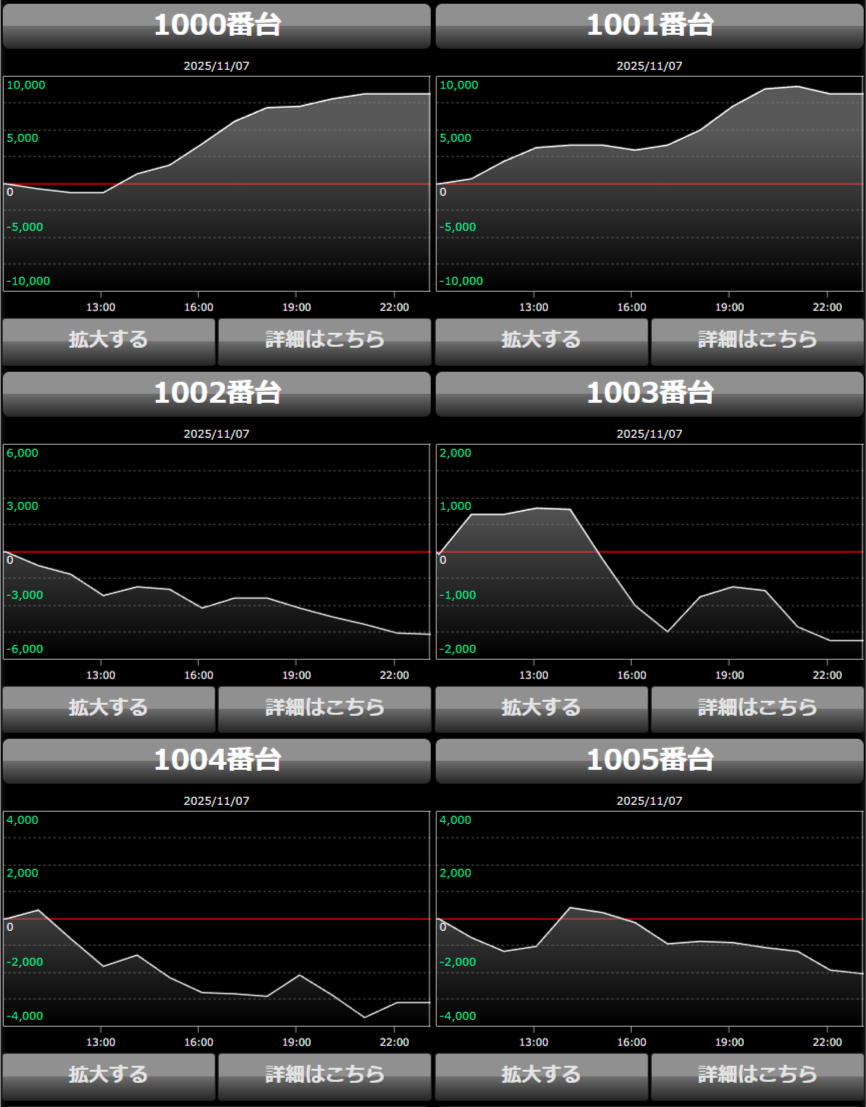Enlarge the graph for 1000番台

pos(108,340)
